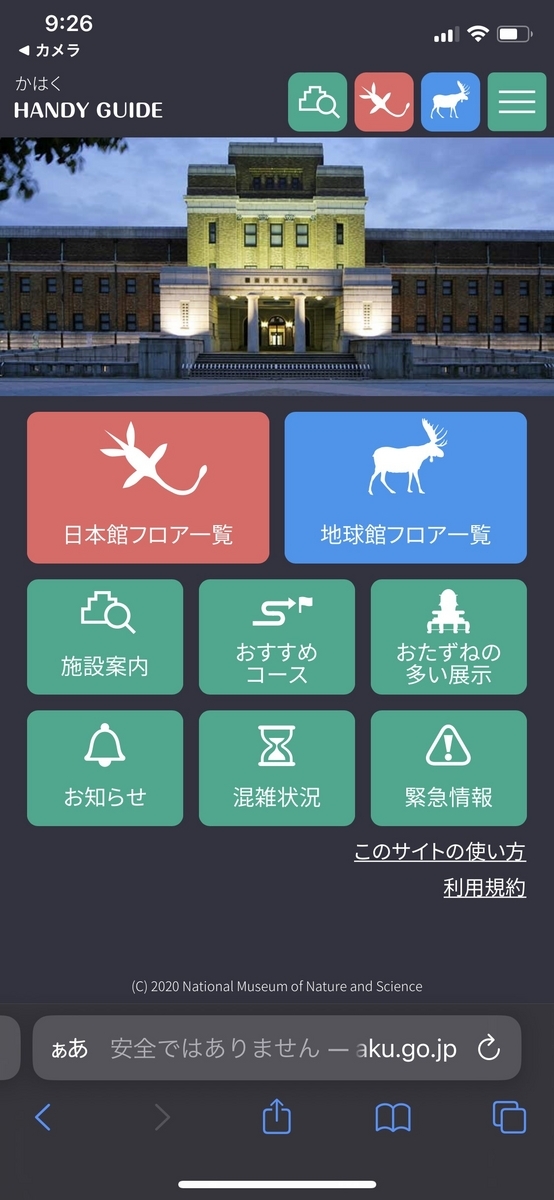Viewport: 554px width, 1200px height.
Task: Open 地球館フロア一覧 floor list
Action: coord(406,488)
